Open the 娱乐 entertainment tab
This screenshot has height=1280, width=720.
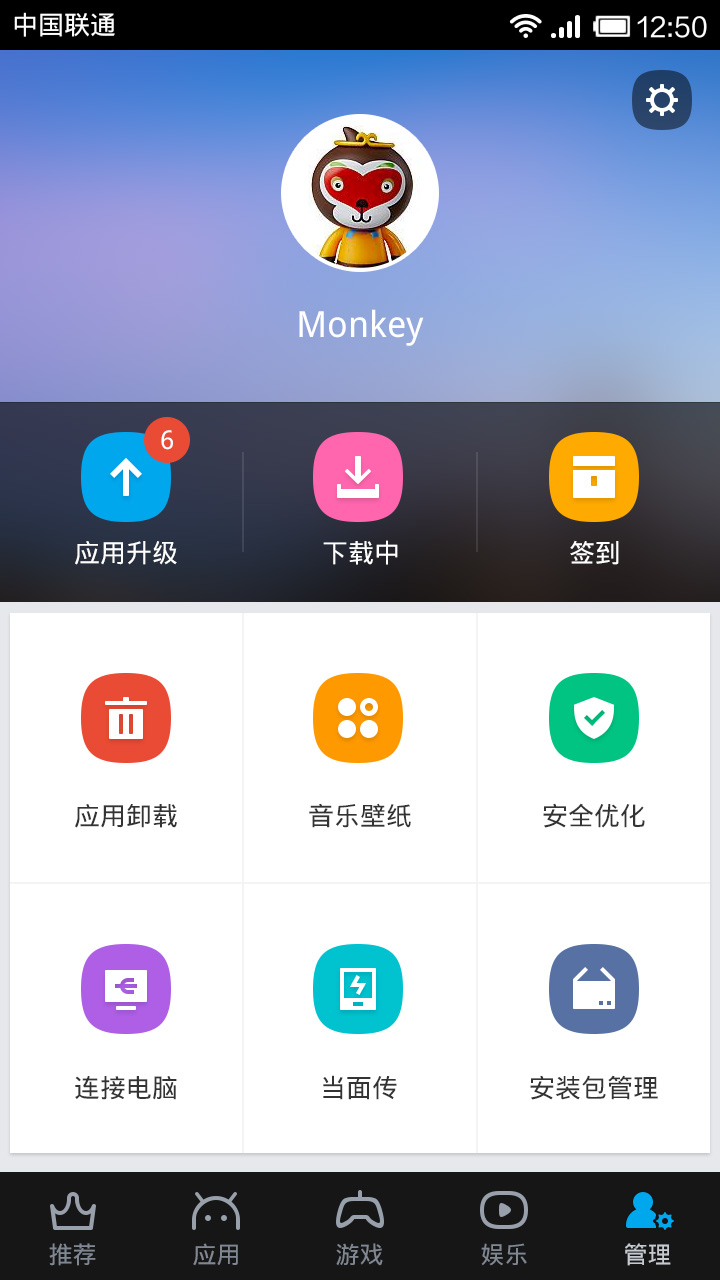tap(503, 1225)
